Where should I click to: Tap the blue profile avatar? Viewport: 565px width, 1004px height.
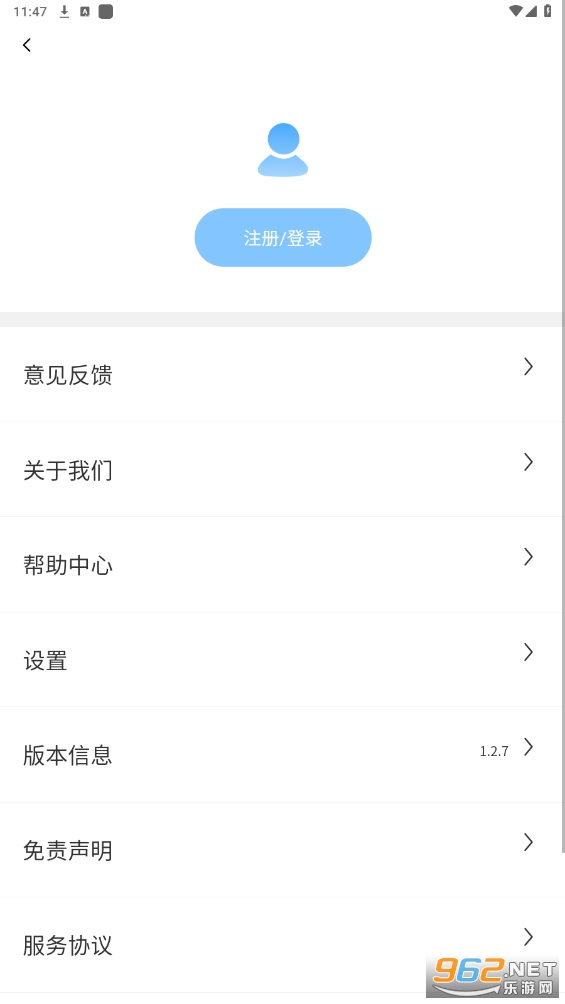click(x=282, y=150)
